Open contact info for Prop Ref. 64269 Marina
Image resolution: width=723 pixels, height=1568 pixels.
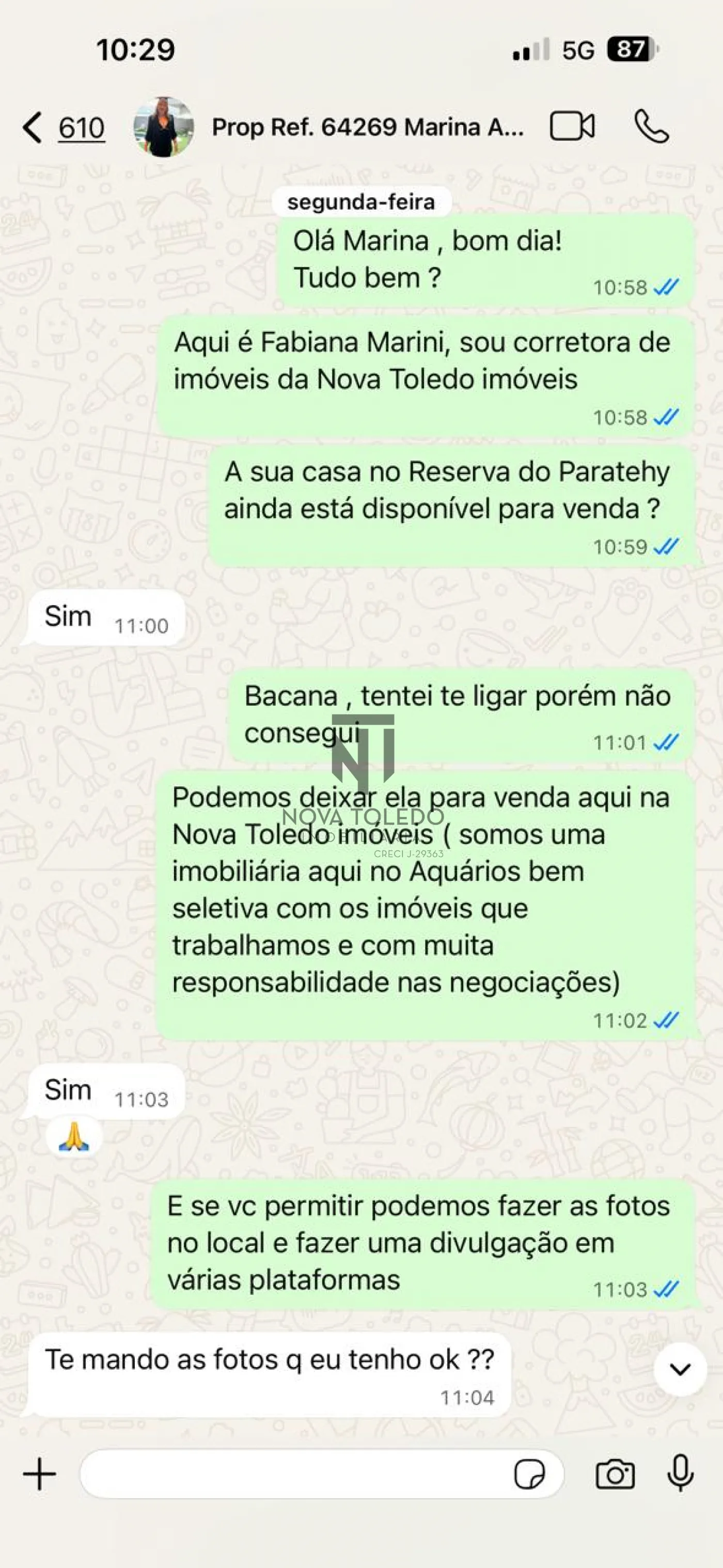(367, 127)
